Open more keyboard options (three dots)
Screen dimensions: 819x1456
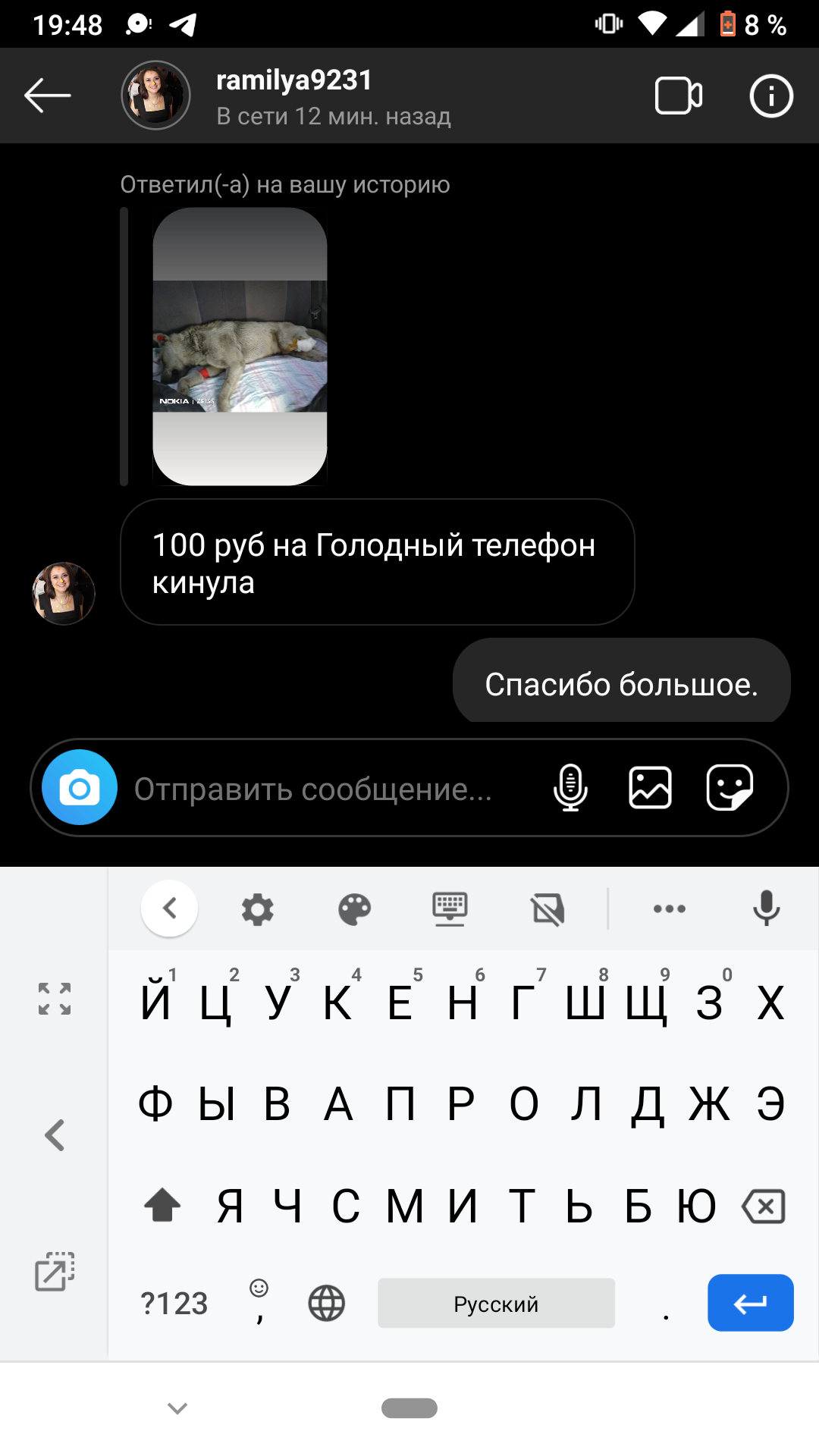[x=669, y=908]
